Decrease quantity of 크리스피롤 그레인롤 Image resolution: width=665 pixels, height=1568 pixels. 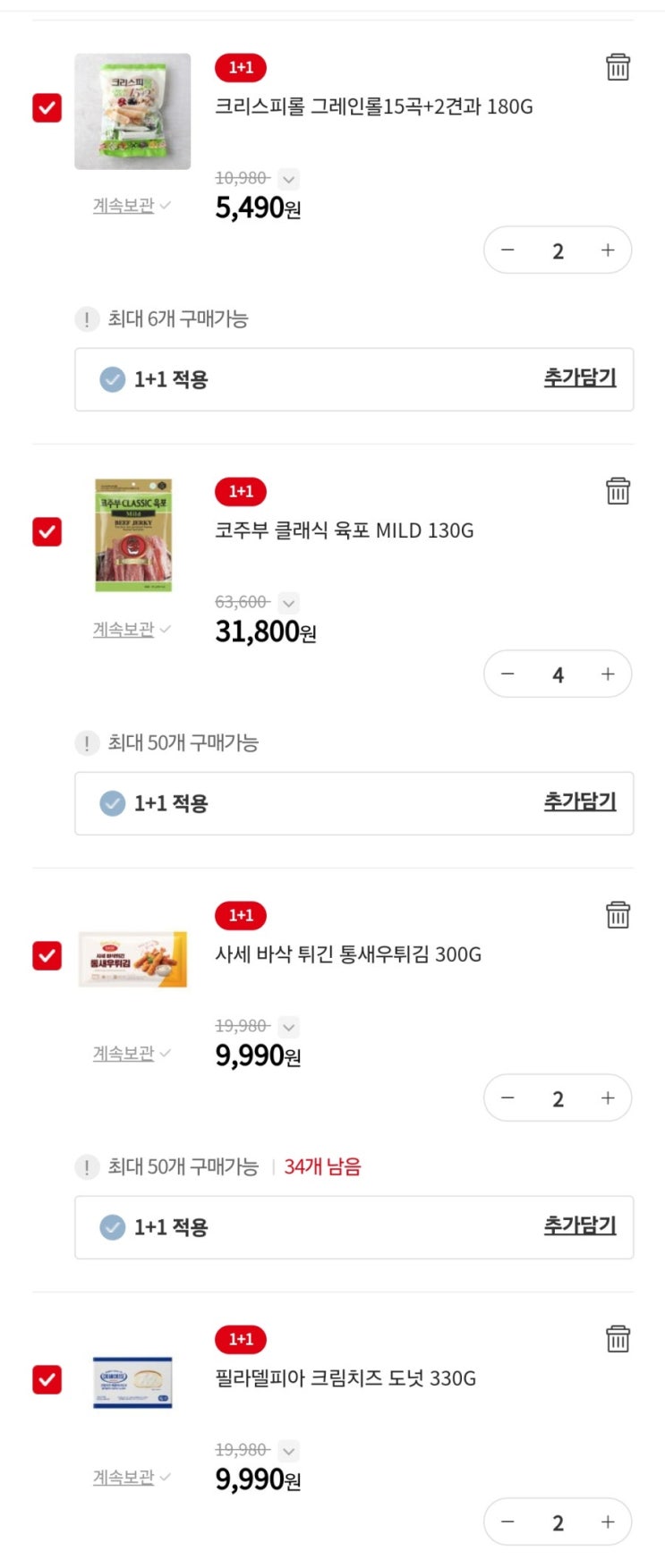point(507,250)
